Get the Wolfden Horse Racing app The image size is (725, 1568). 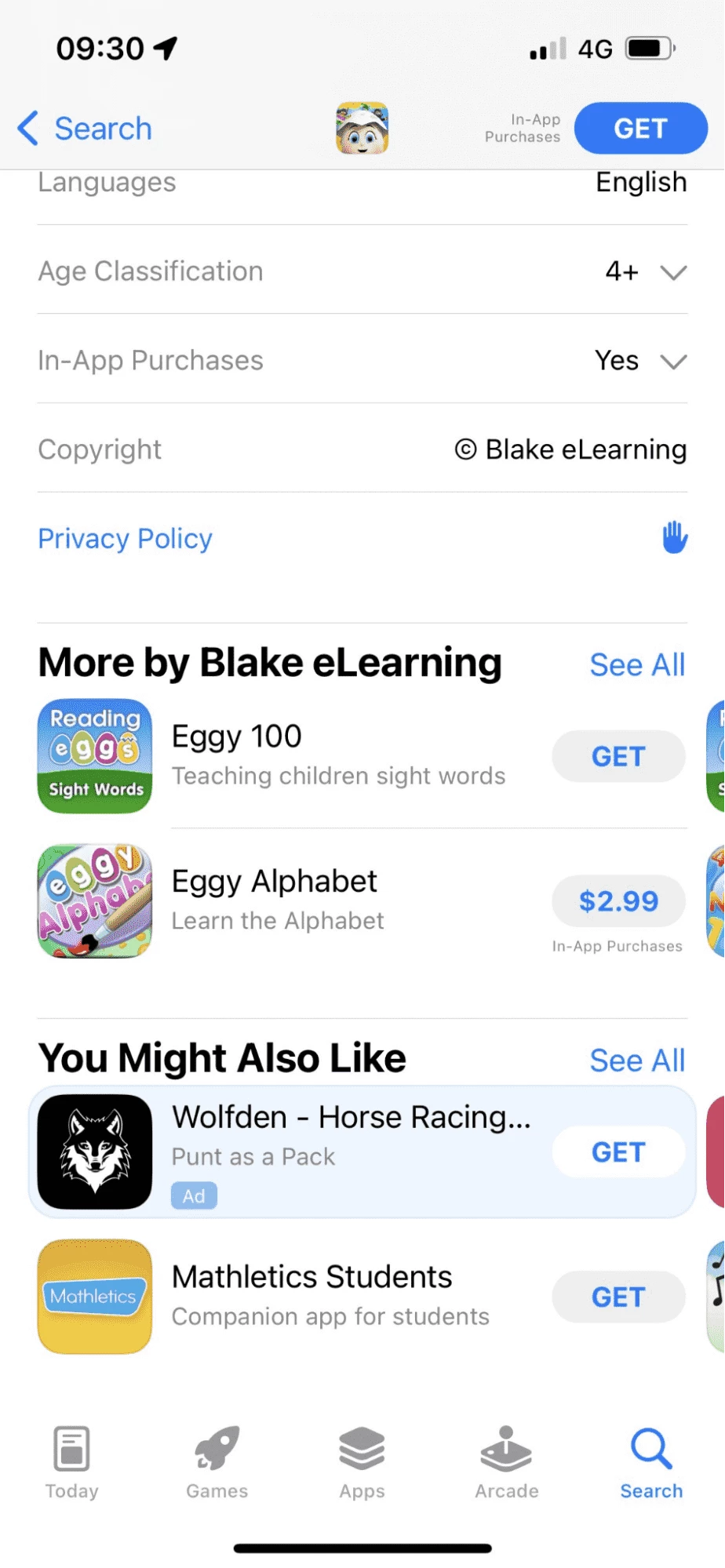point(618,1152)
